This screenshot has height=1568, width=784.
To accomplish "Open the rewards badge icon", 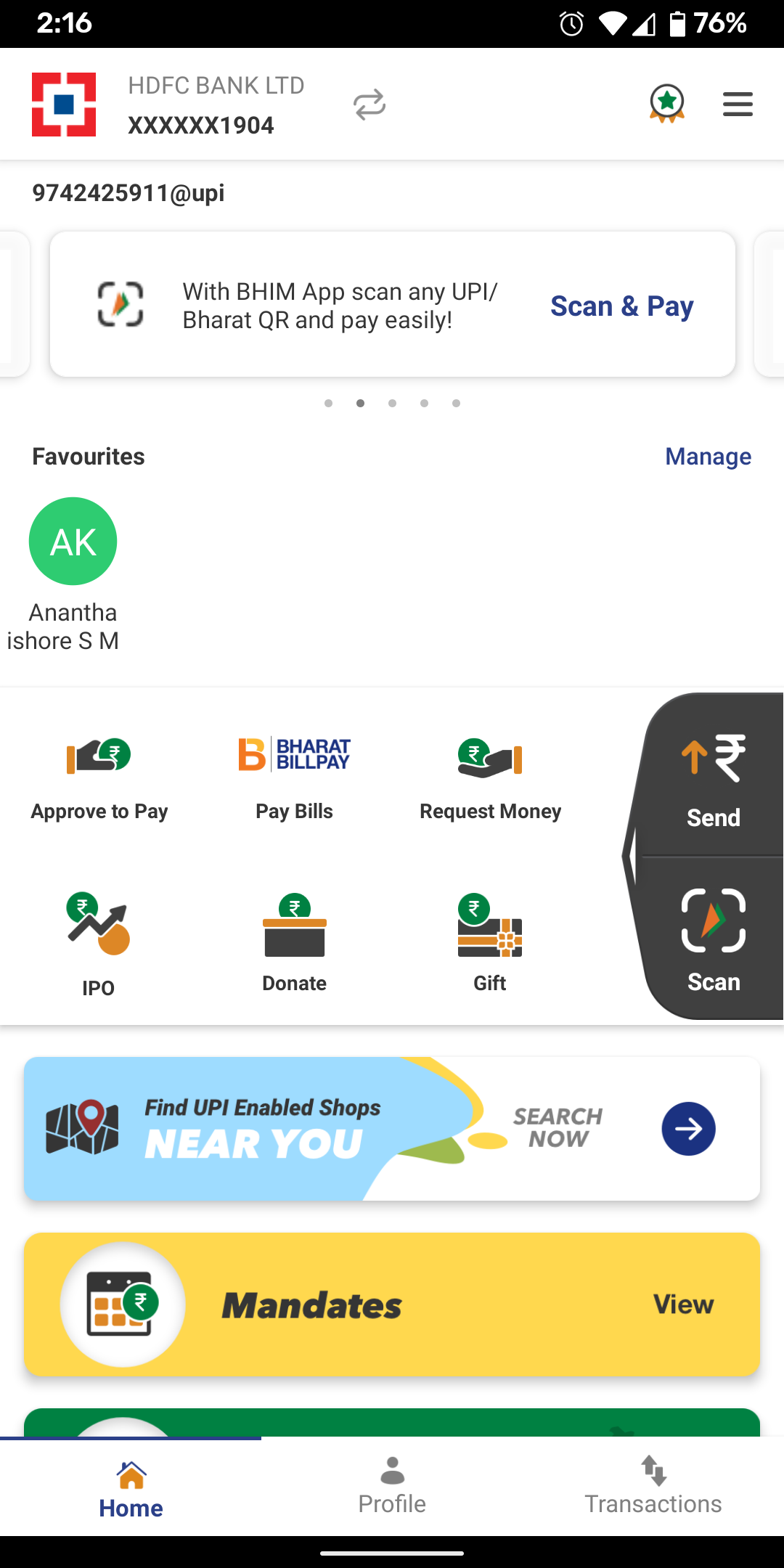I will (x=666, y=104).
